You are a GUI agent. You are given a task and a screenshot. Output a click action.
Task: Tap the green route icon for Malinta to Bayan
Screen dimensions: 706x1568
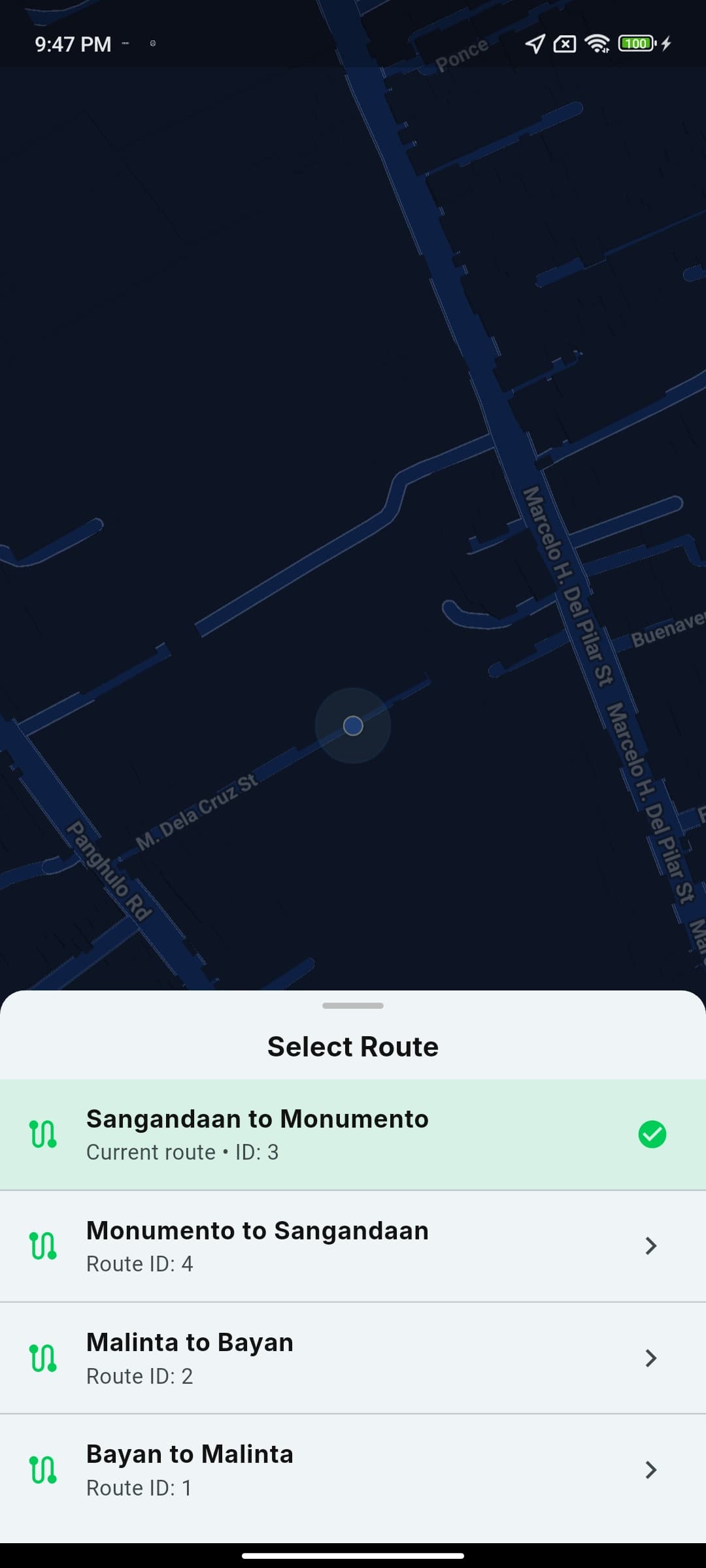click(x=43, y=1358)
